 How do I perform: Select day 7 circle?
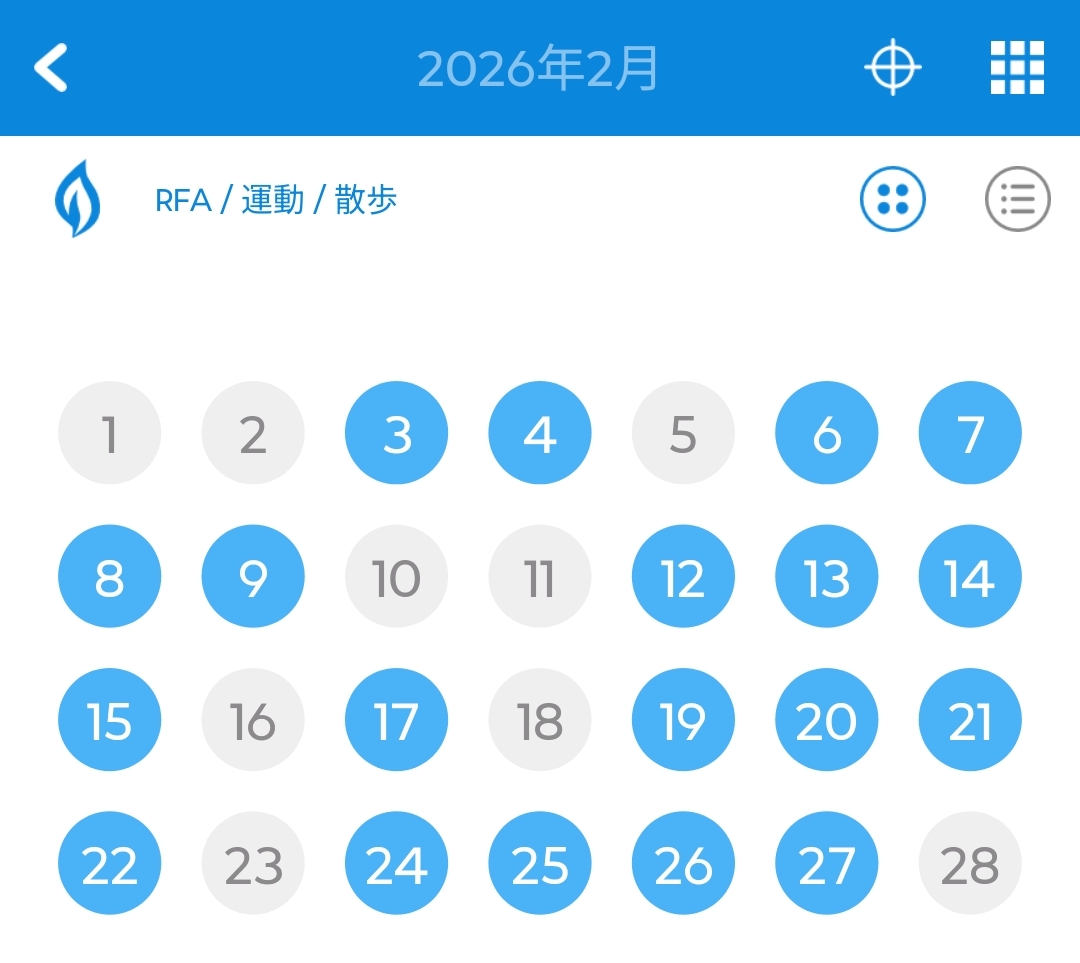point(970,433)
